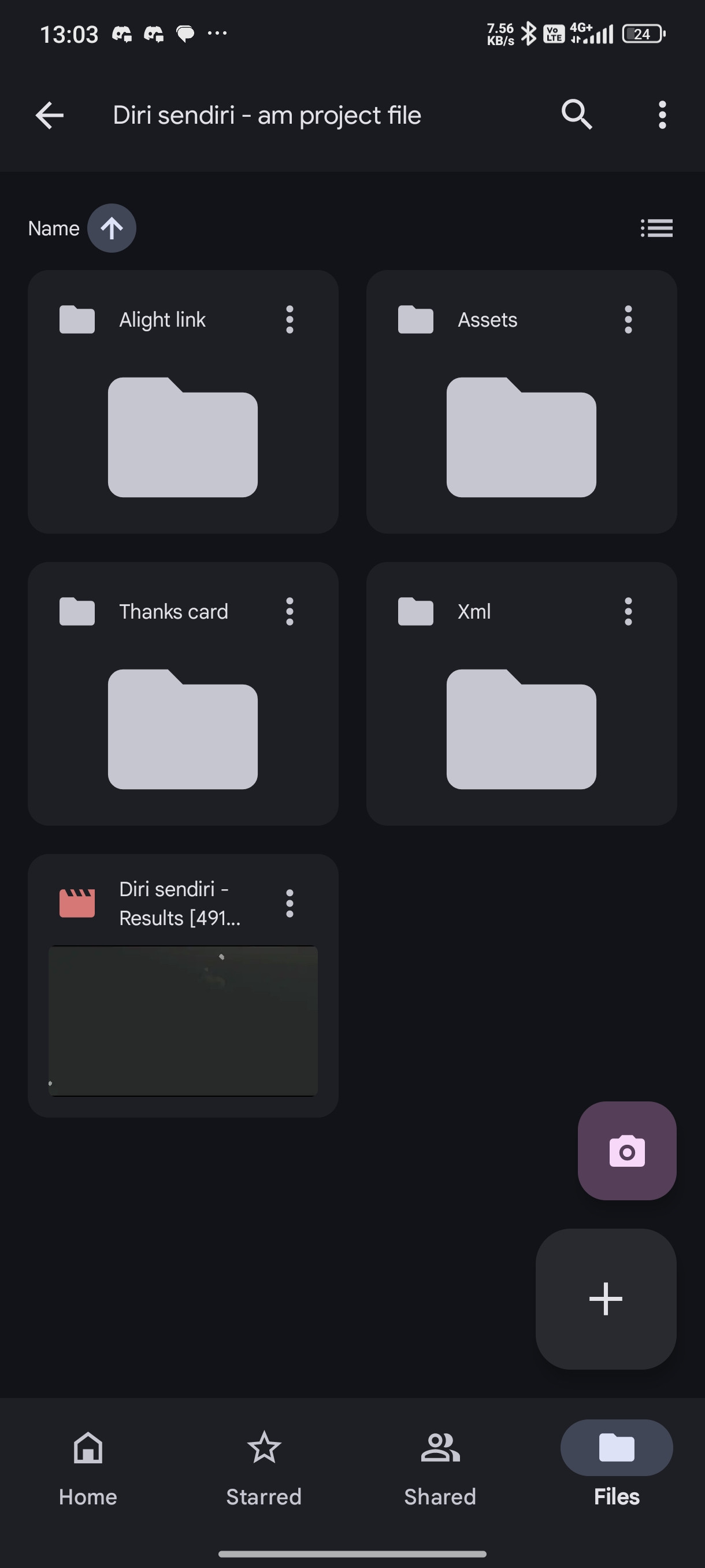Show more options for Xml folder
705x1568 pixels.
(x=628, y=611)
